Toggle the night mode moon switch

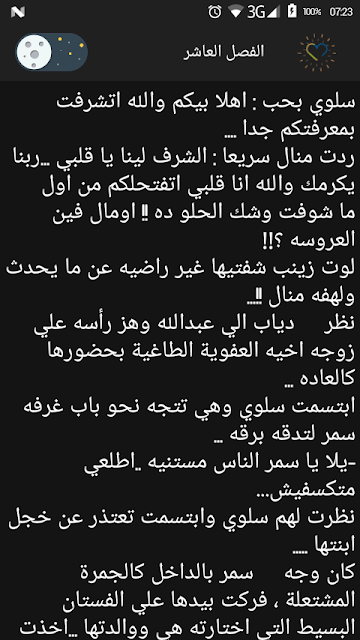click(51, 52)
